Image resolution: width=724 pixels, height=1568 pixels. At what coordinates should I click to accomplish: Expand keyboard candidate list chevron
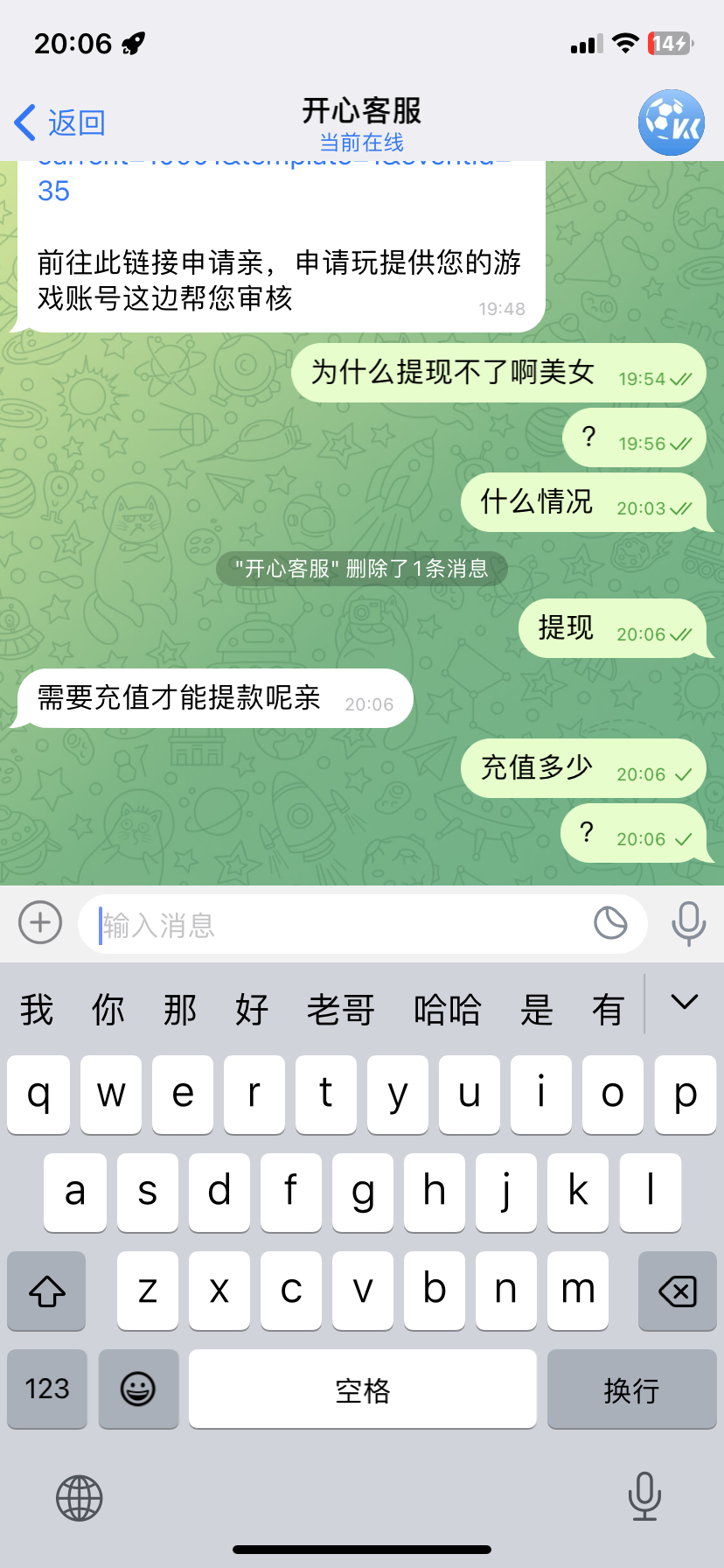click(x=684, y=1003)
